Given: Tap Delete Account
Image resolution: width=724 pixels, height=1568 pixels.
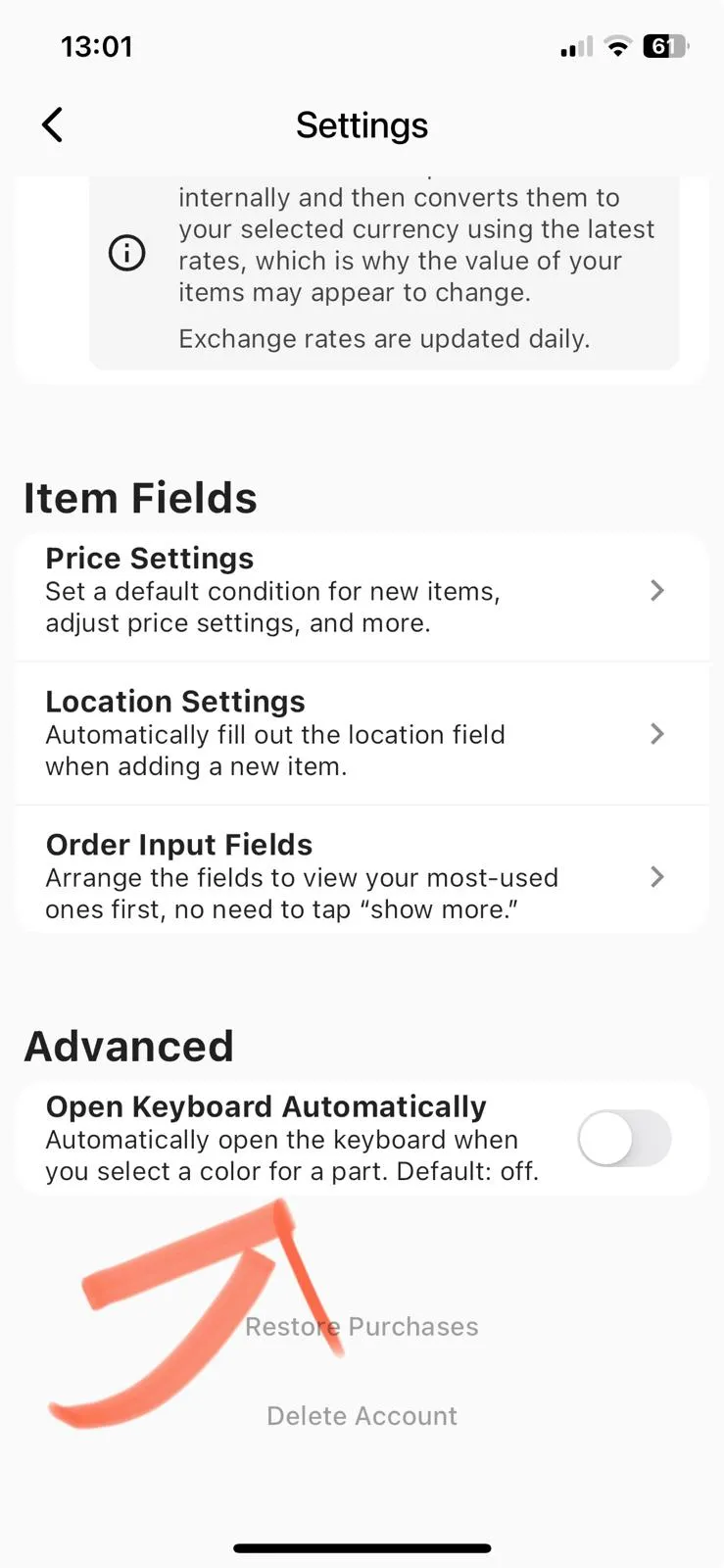Looking at the screenshot, I should tap(362, 1415).
